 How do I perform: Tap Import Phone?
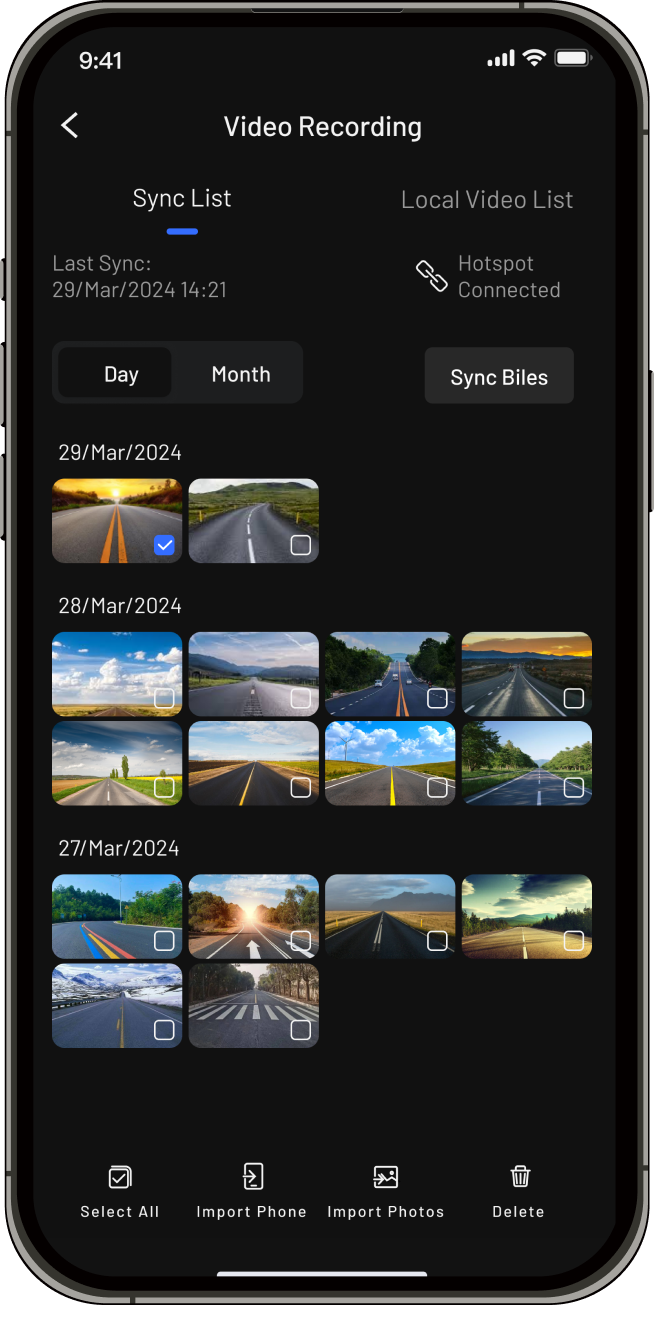(x=252, y=1190)
